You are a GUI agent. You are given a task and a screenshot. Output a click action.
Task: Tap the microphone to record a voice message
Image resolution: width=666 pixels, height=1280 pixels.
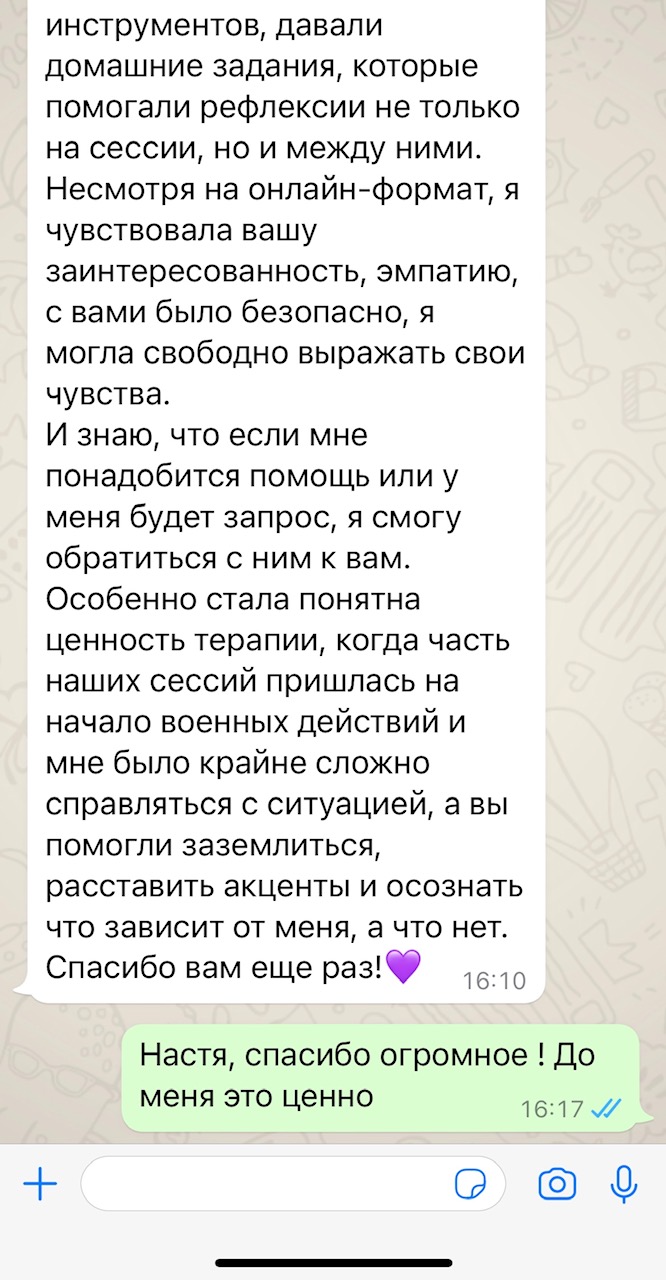(x=624, y=1185)
